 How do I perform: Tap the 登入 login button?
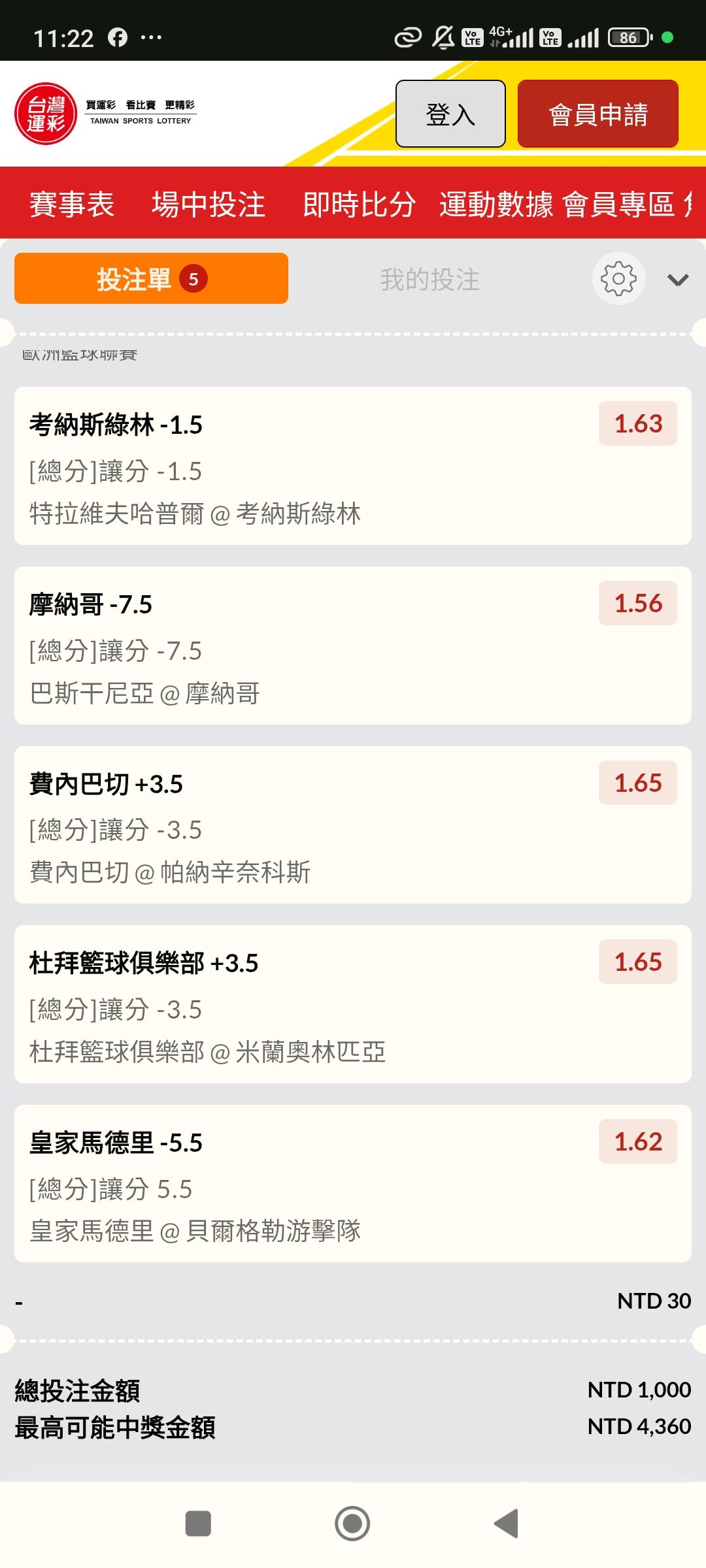pyautogui.click(x=450, y=114)
